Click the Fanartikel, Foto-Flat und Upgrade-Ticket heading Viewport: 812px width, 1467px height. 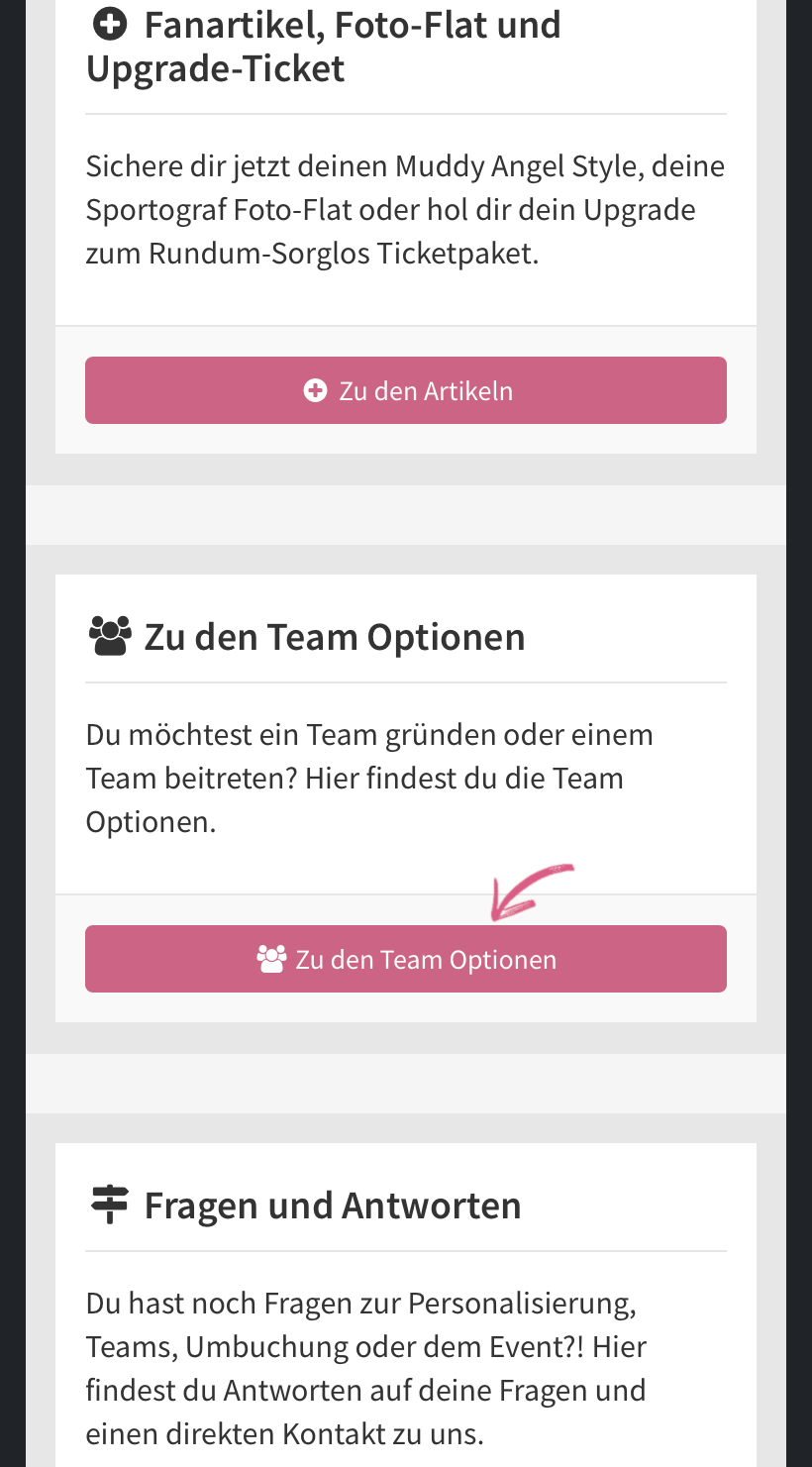[324, 45]
